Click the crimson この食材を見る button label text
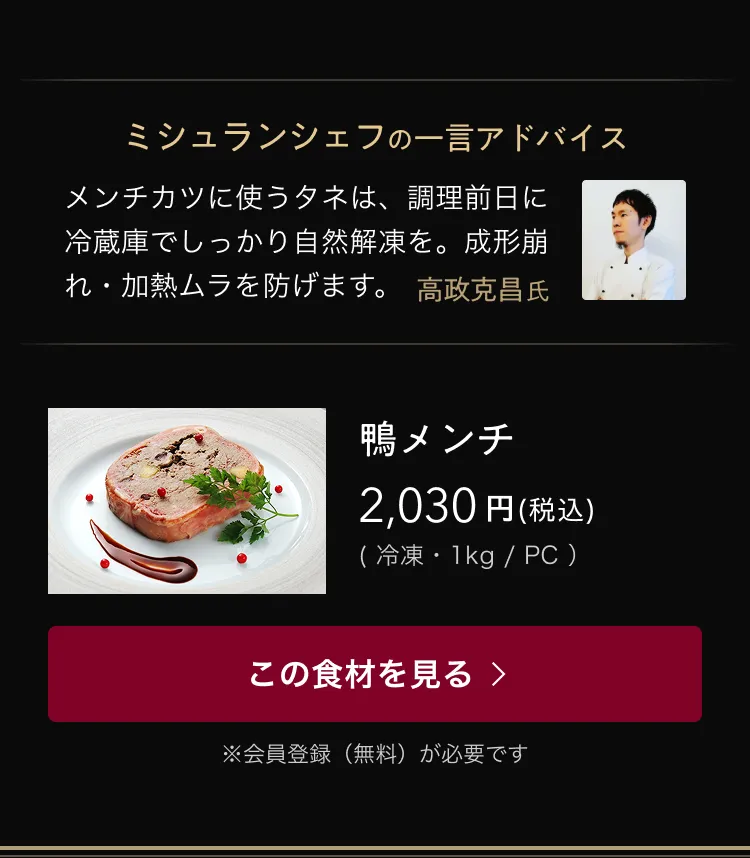The width and height of the screenshot is (750, 858). (x=362, y=672)
